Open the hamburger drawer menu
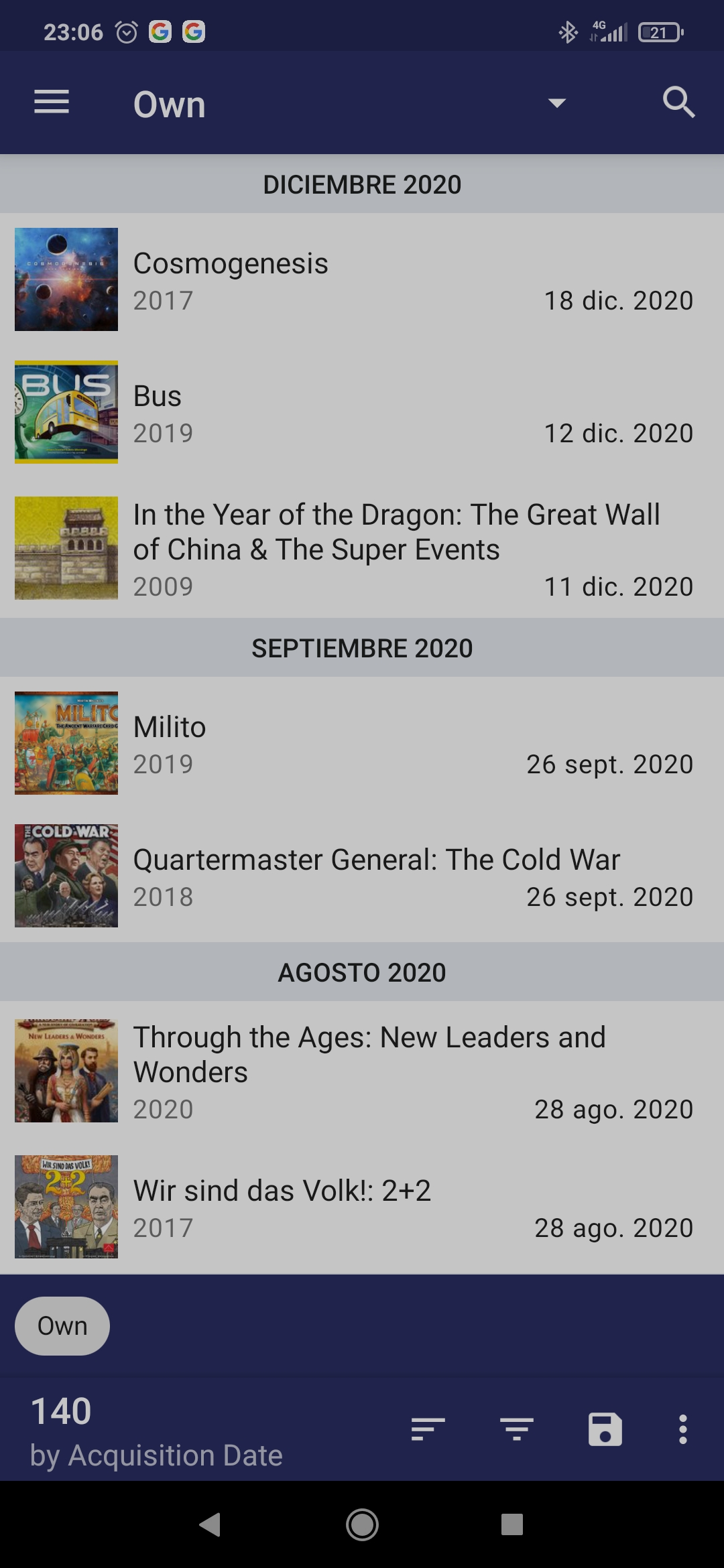The image size is (724, 1568). (x=52, y=103)
